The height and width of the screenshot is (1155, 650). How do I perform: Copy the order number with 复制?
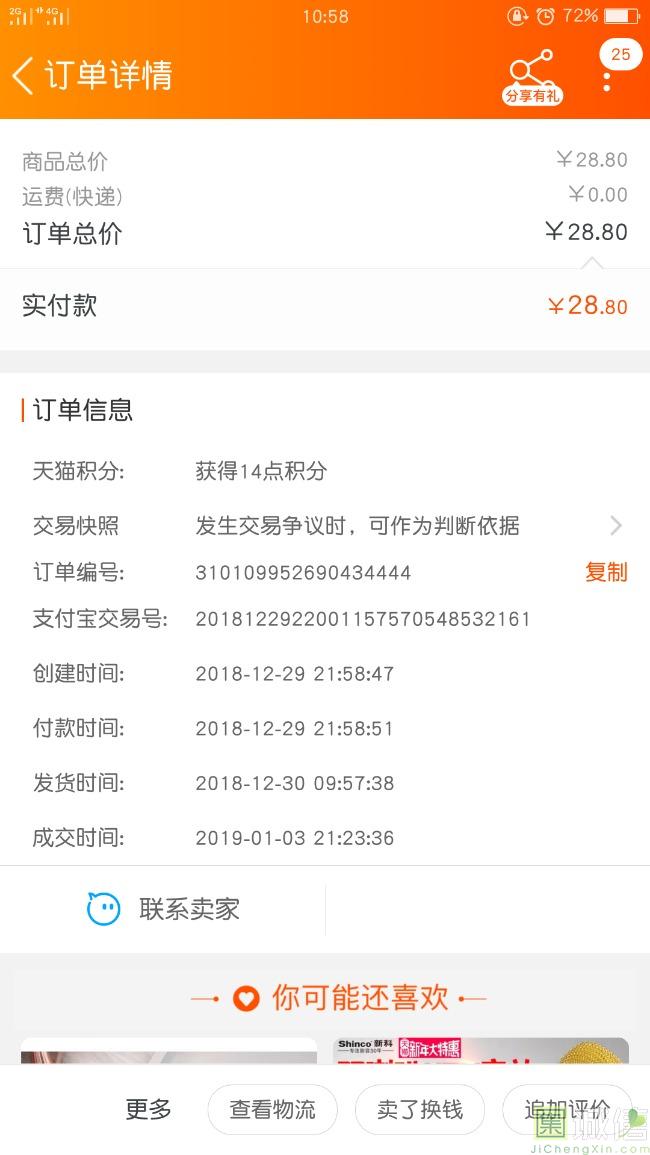606,572
